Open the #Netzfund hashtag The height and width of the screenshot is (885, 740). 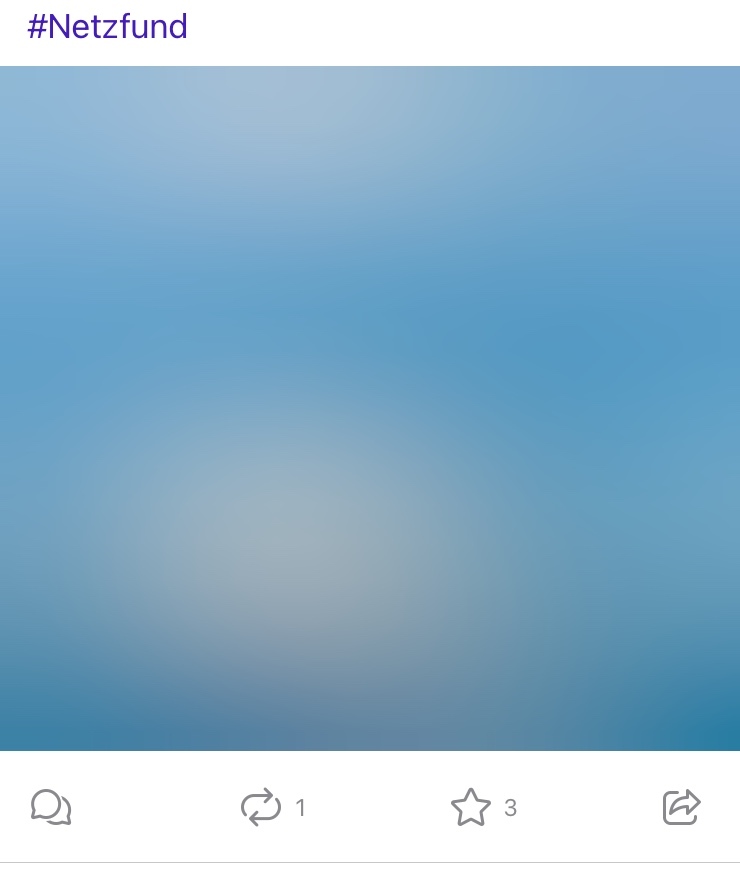click(107, 27)
